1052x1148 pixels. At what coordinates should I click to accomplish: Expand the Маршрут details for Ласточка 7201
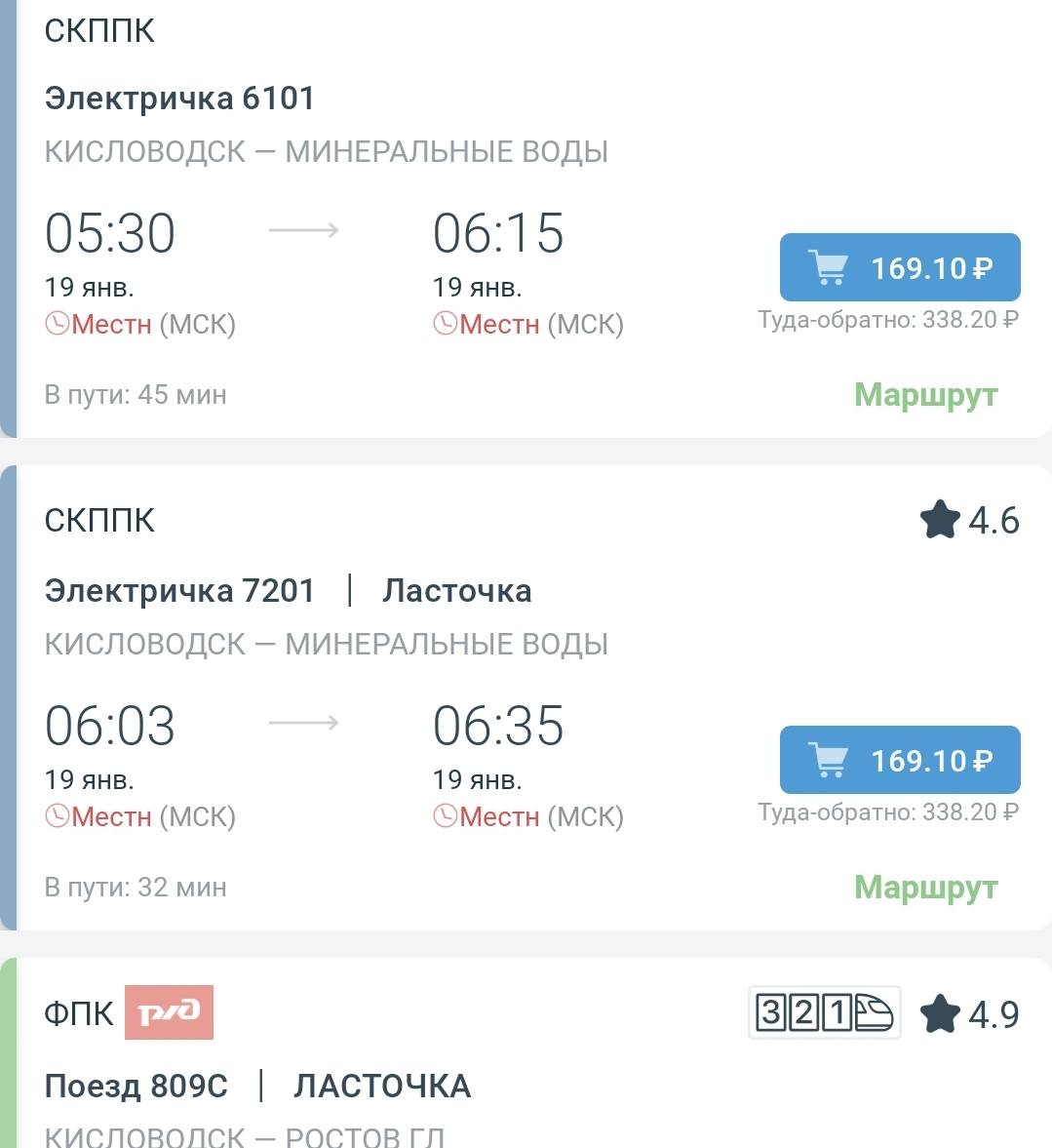pyautogui.click(x=924, y=887)
